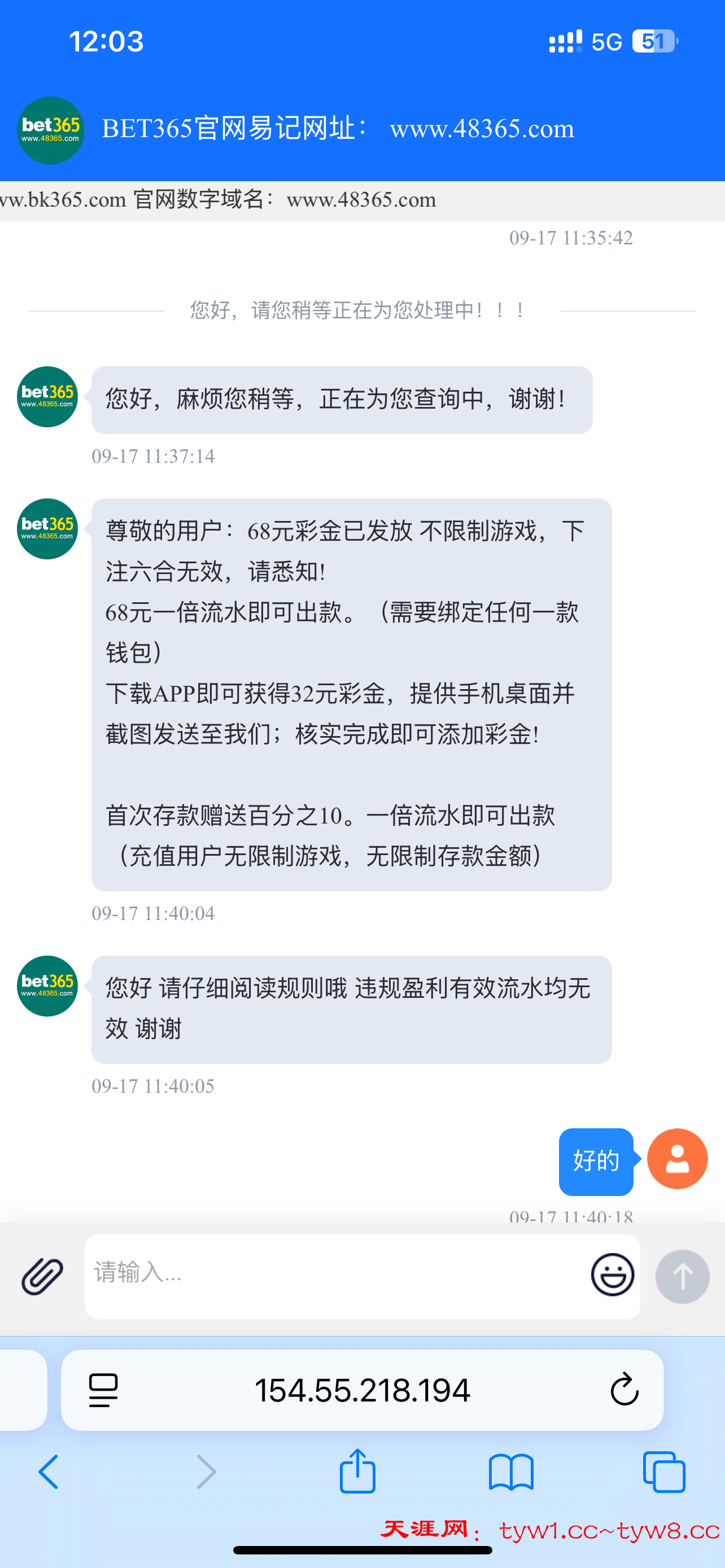Tap the paperclip attachment icon

(x=42, y=1276)
